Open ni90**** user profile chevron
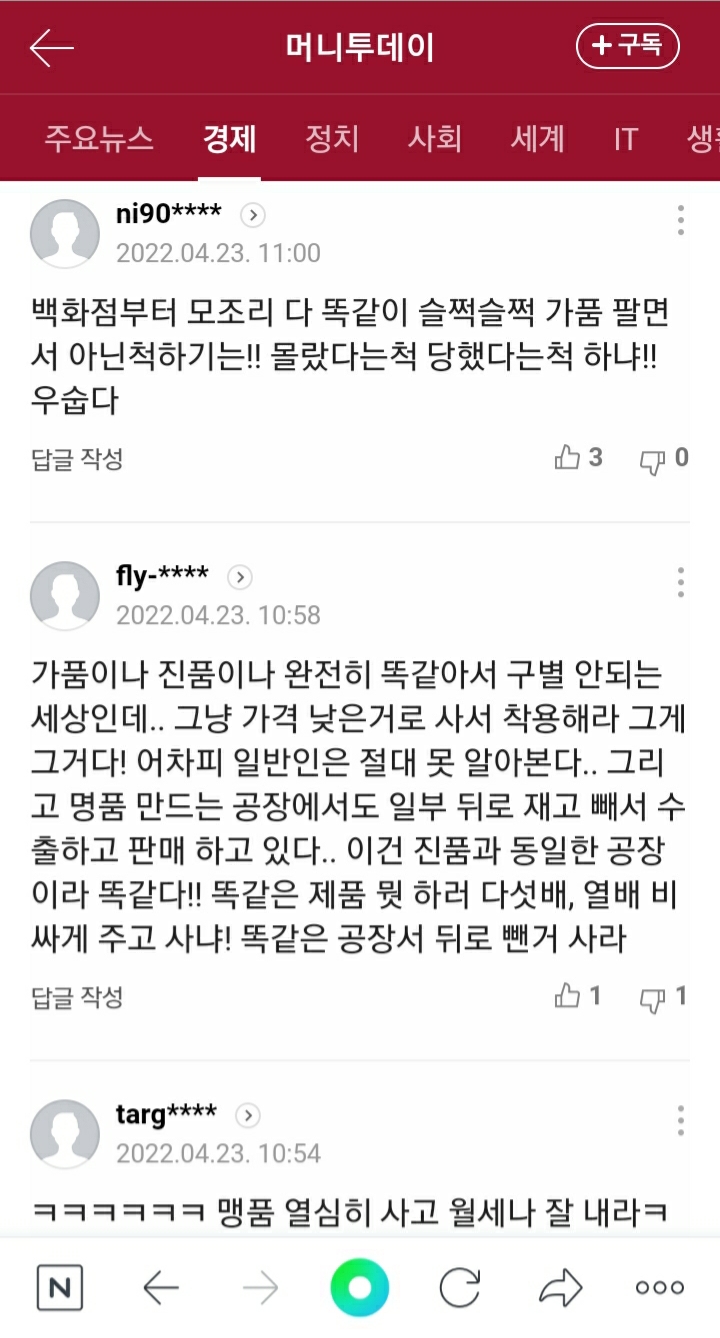Screen dimensions: 720x1338 pyautogui.click(x=253, y=215)
